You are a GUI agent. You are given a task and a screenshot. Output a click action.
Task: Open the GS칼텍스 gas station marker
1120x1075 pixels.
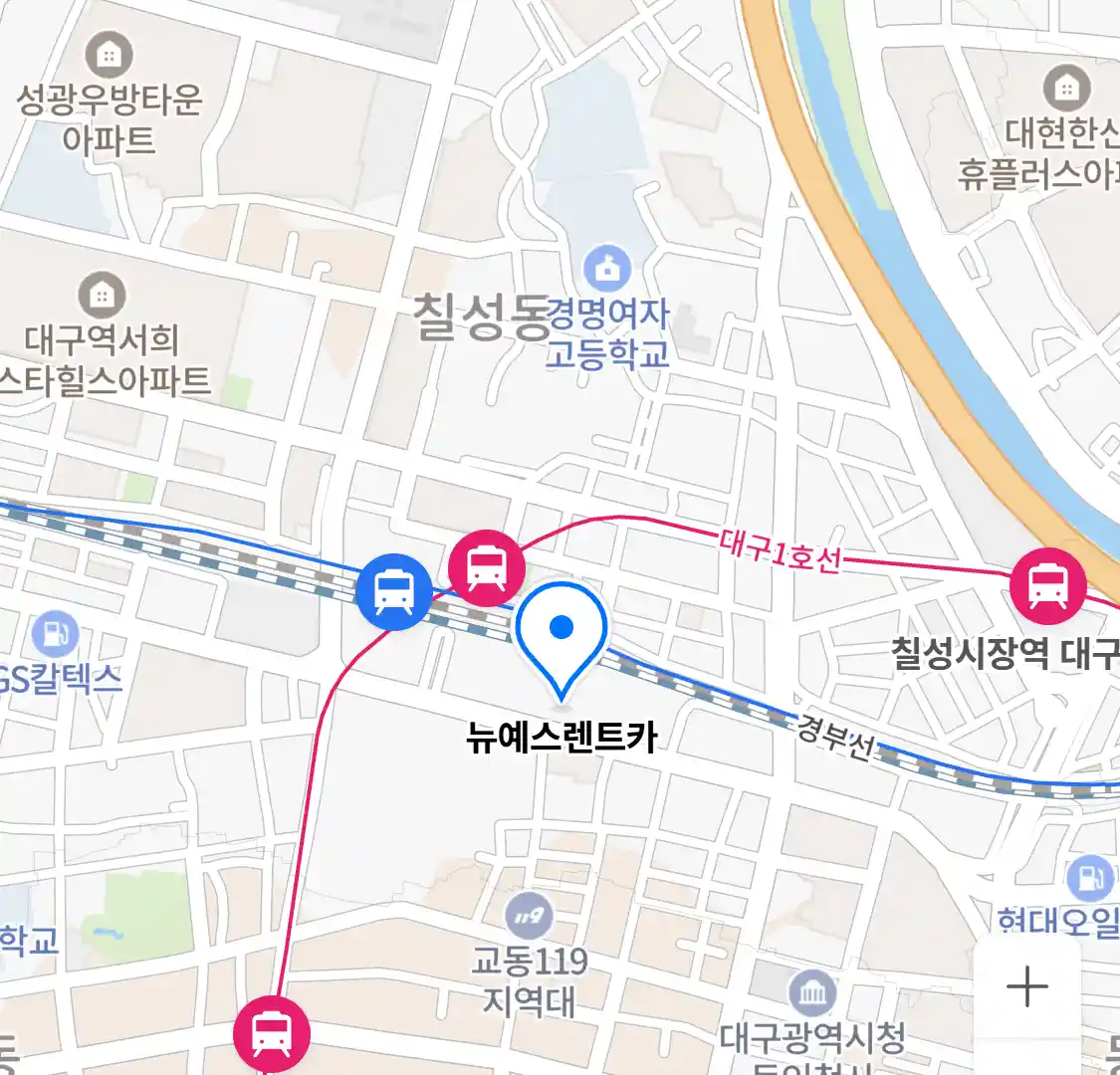click(54, 634)
